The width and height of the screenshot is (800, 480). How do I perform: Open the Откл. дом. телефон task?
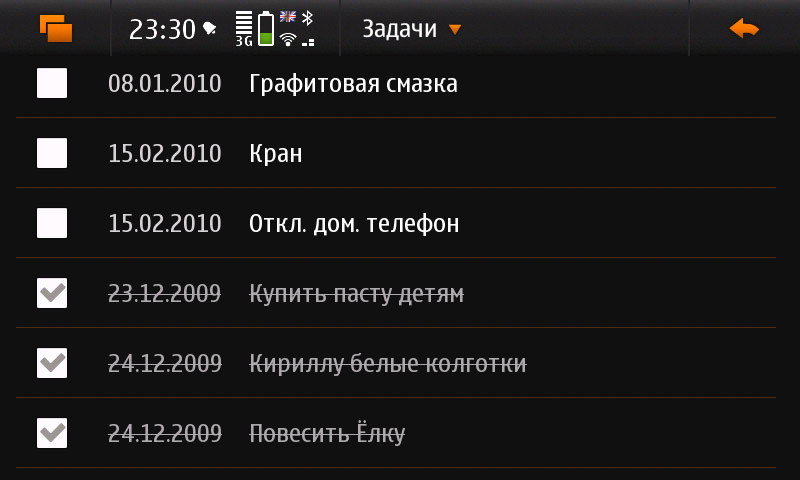(x=353, y=224)
